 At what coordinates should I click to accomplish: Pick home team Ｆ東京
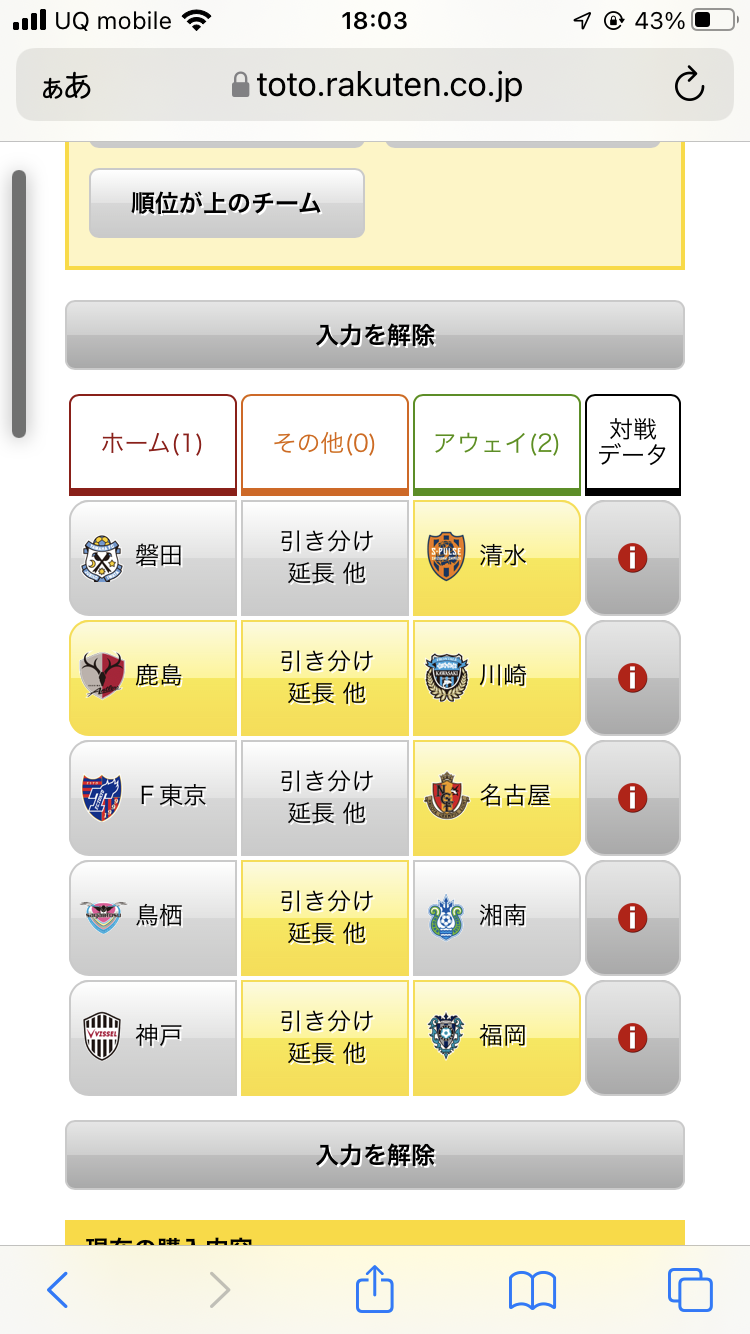pos(153,798)
